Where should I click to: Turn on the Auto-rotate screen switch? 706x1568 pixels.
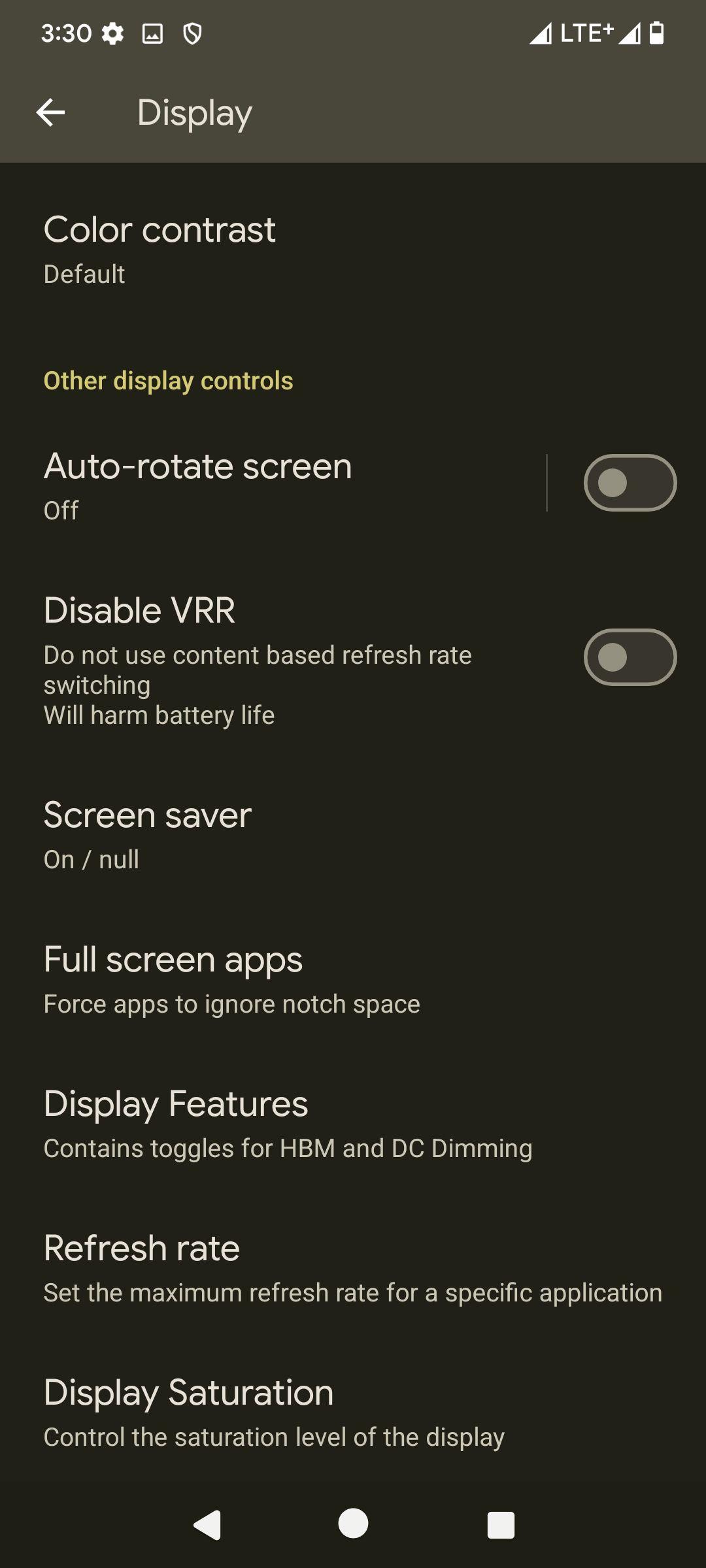630,483
